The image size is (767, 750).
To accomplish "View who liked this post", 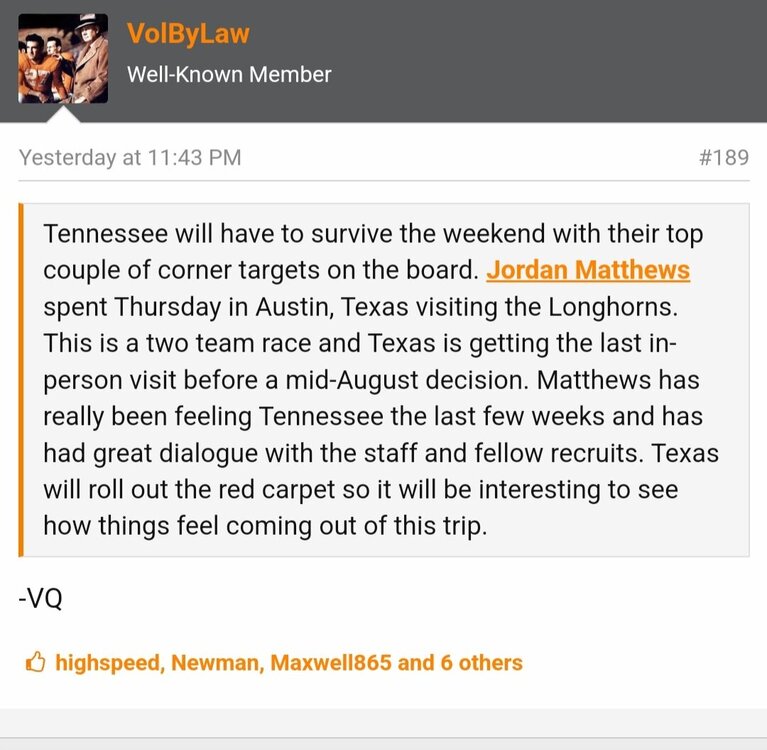I will point(288,662).
